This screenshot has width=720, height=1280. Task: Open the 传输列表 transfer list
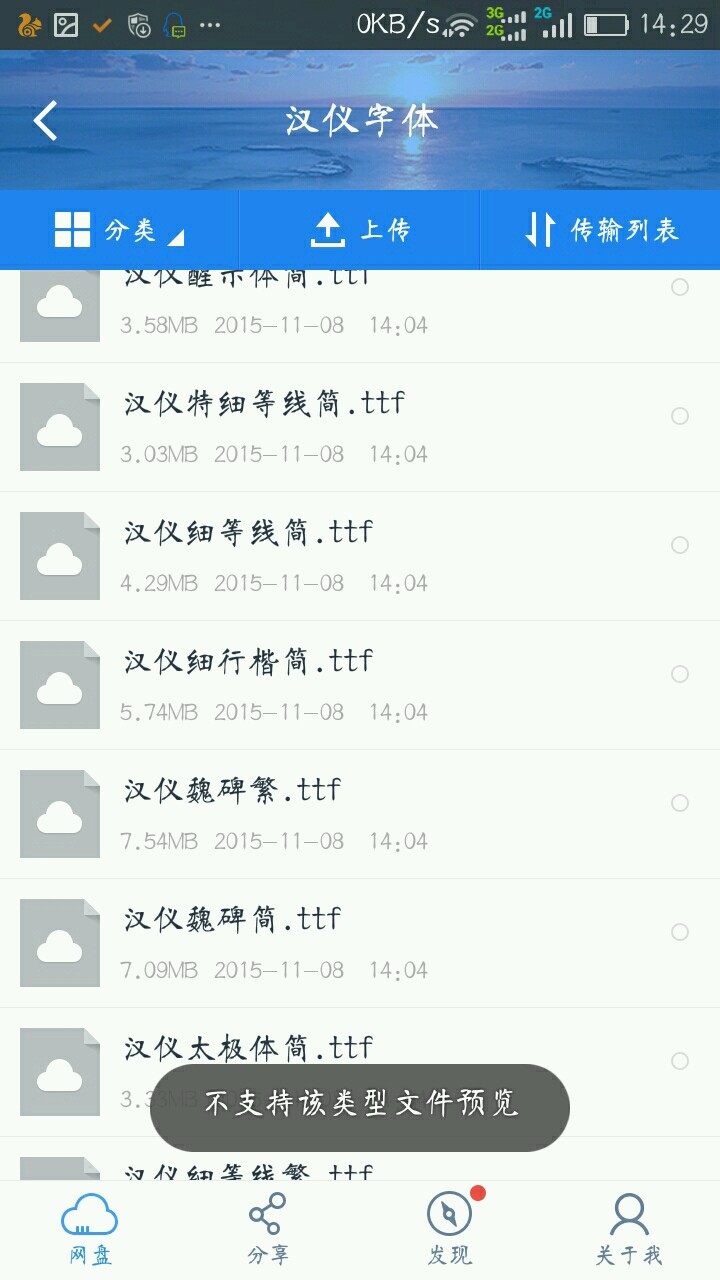602,230
